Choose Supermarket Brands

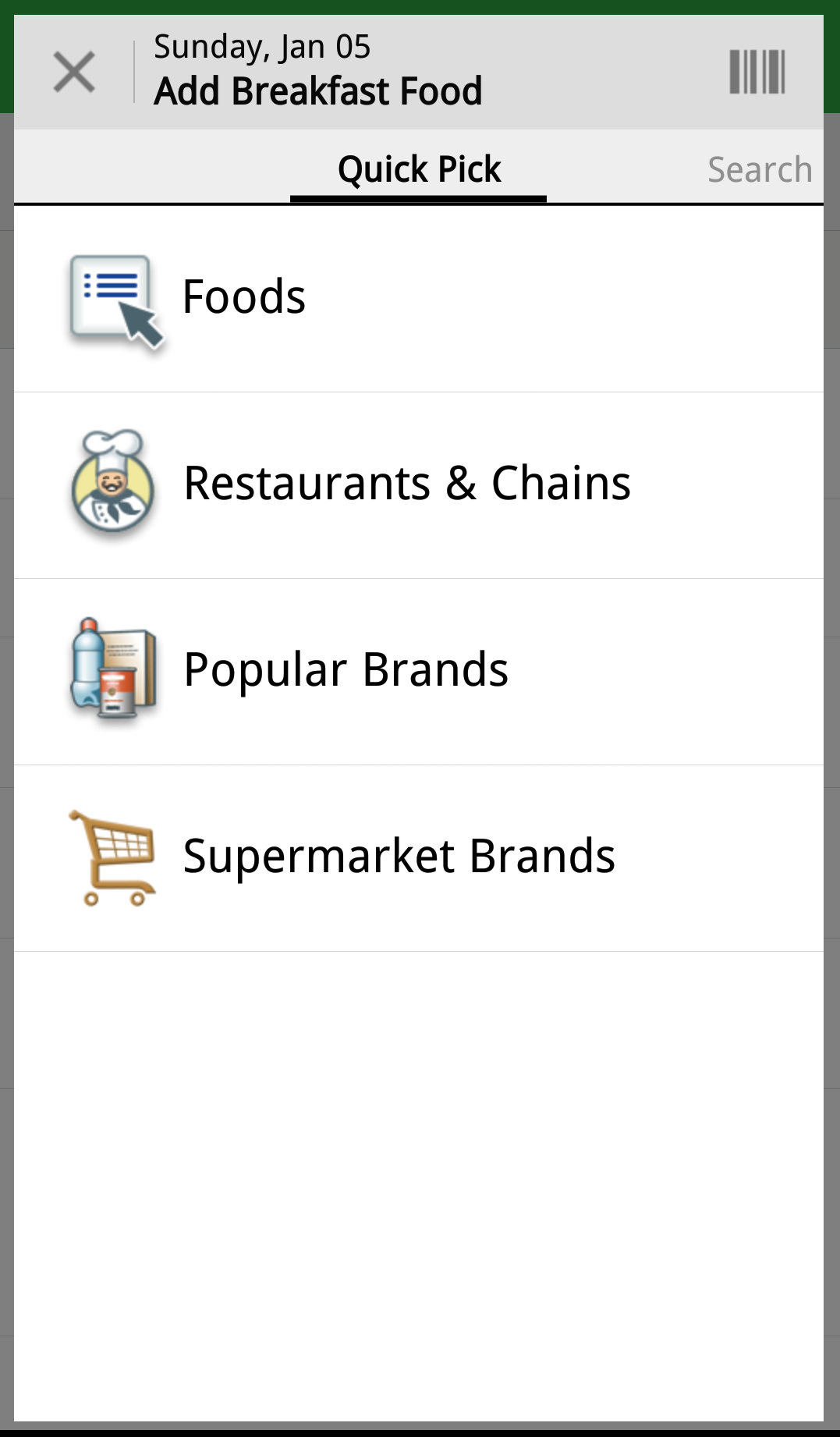coord(419,857)
